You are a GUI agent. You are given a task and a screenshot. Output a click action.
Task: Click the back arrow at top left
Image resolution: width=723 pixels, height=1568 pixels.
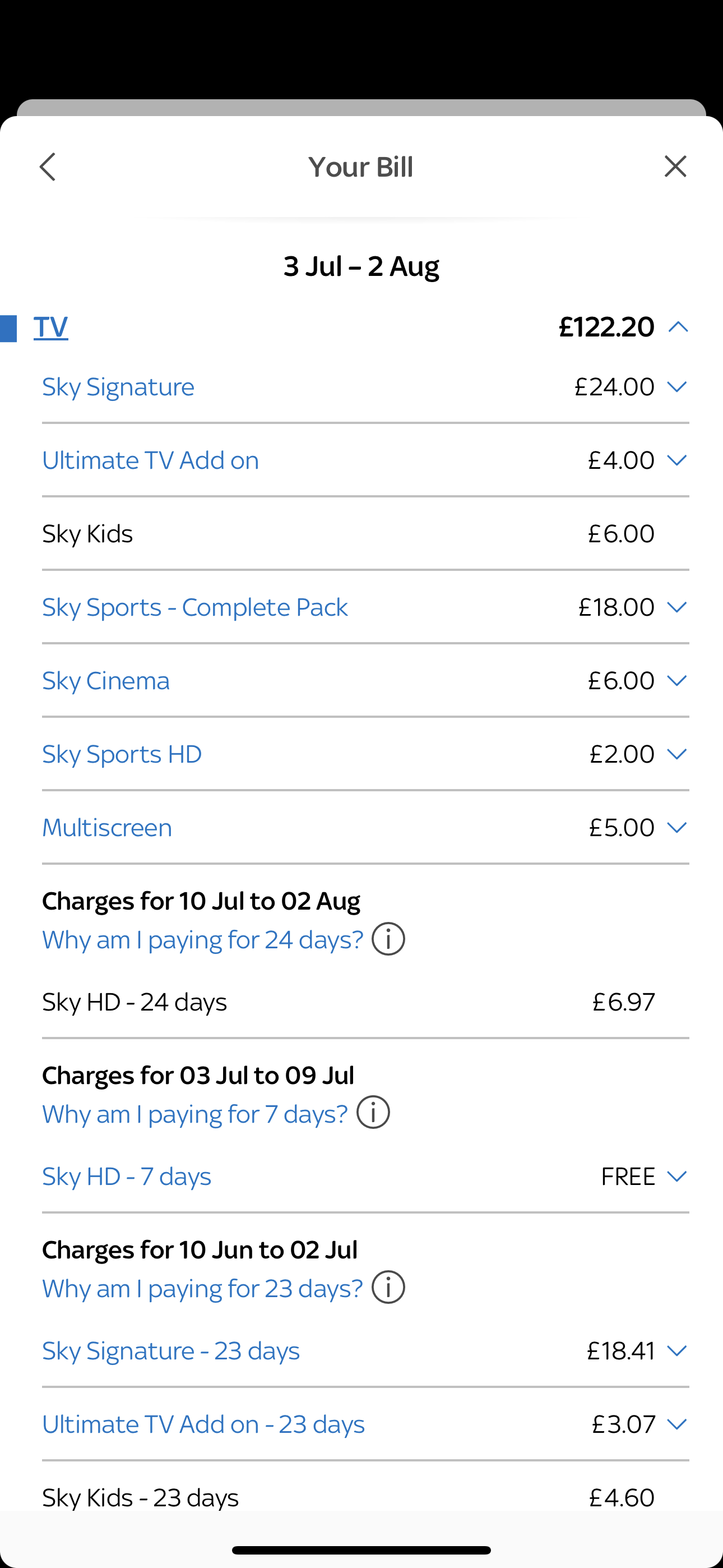(x=48, y=166)
